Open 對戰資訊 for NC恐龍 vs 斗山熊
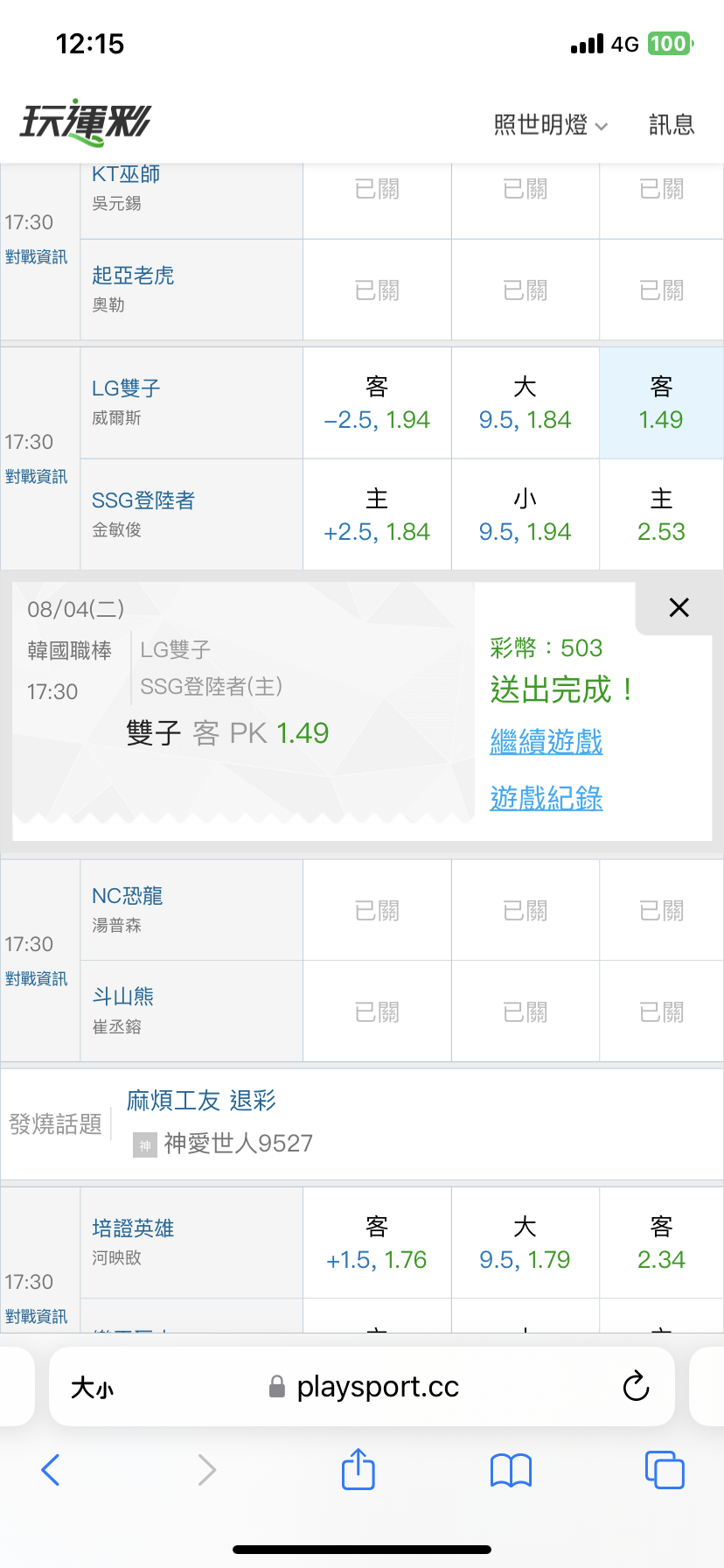This screenshot has height=1568, width=724. pyautogui.click(x=36, y=979)
